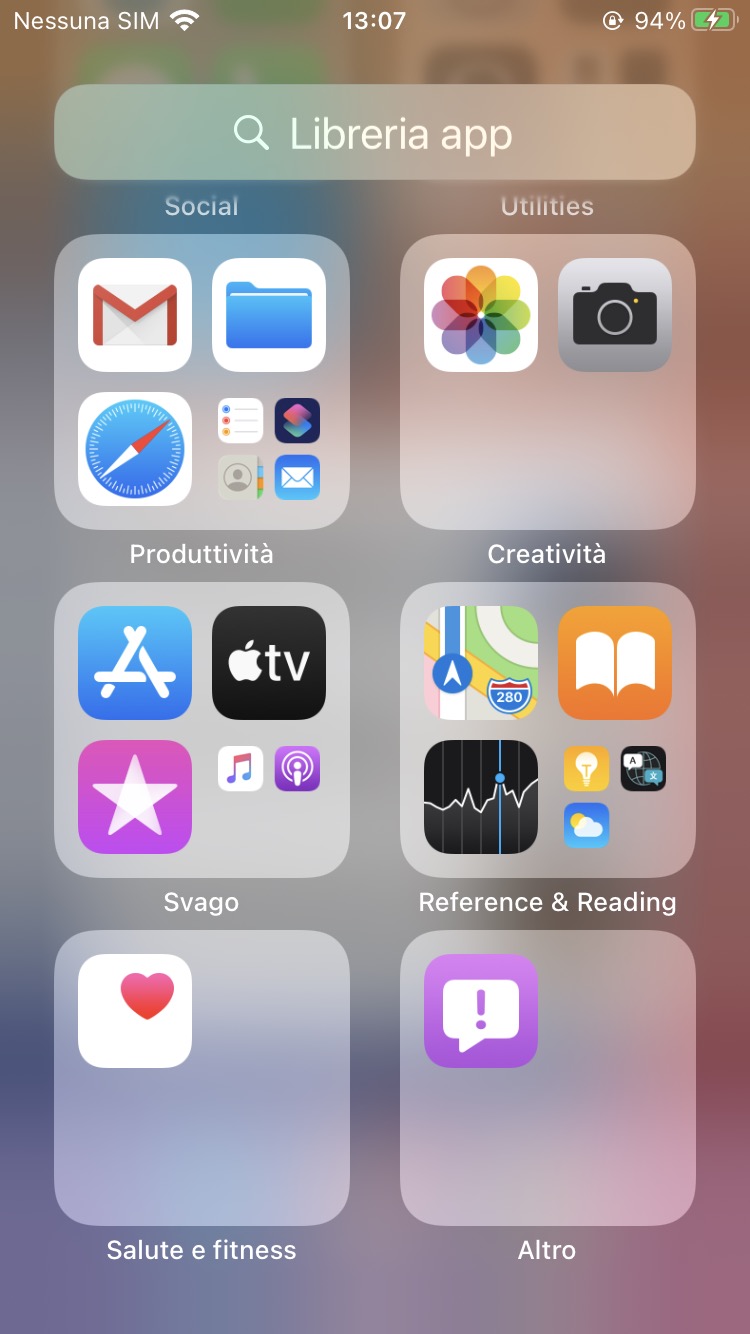
Task: Launch the Books app
Action: click(x=615, y=663)
